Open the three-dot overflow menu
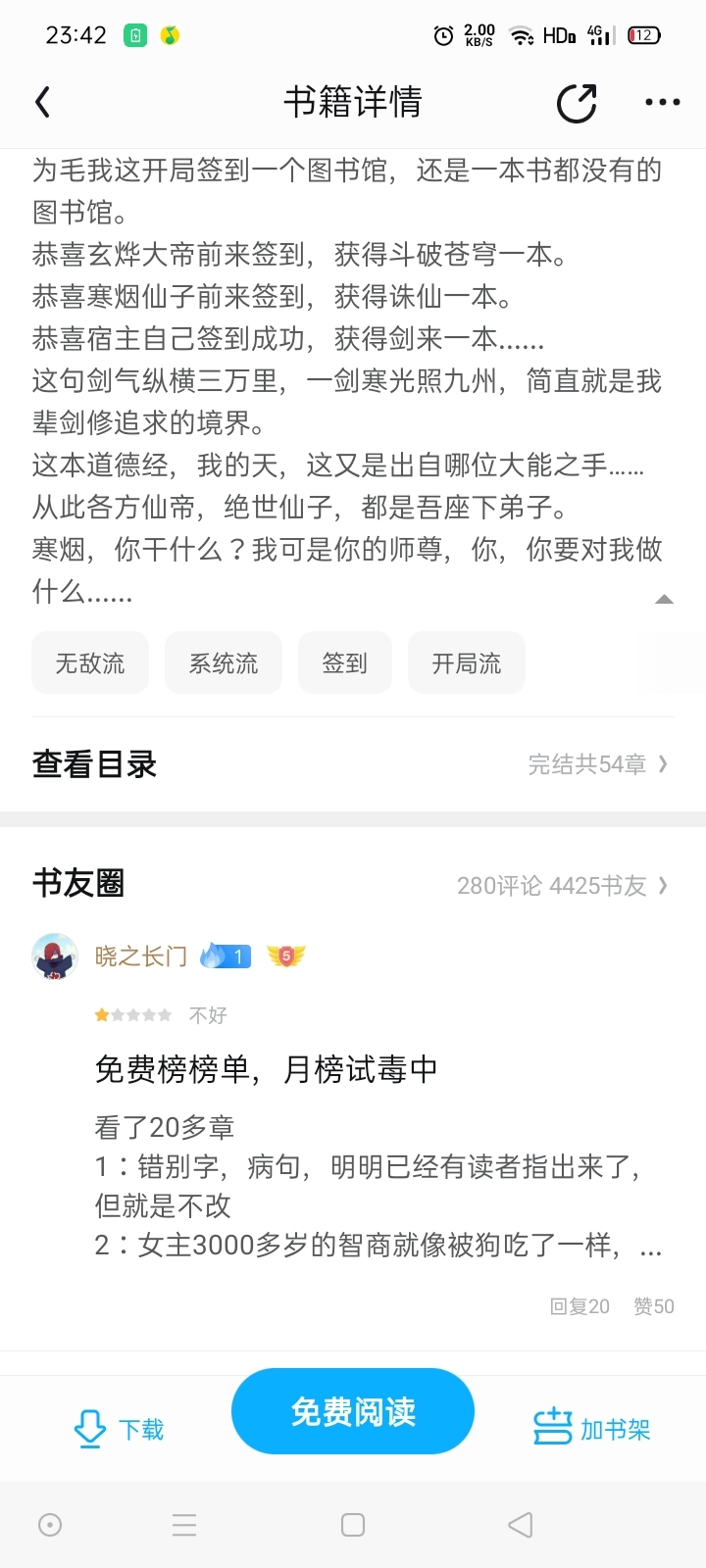 663,102
